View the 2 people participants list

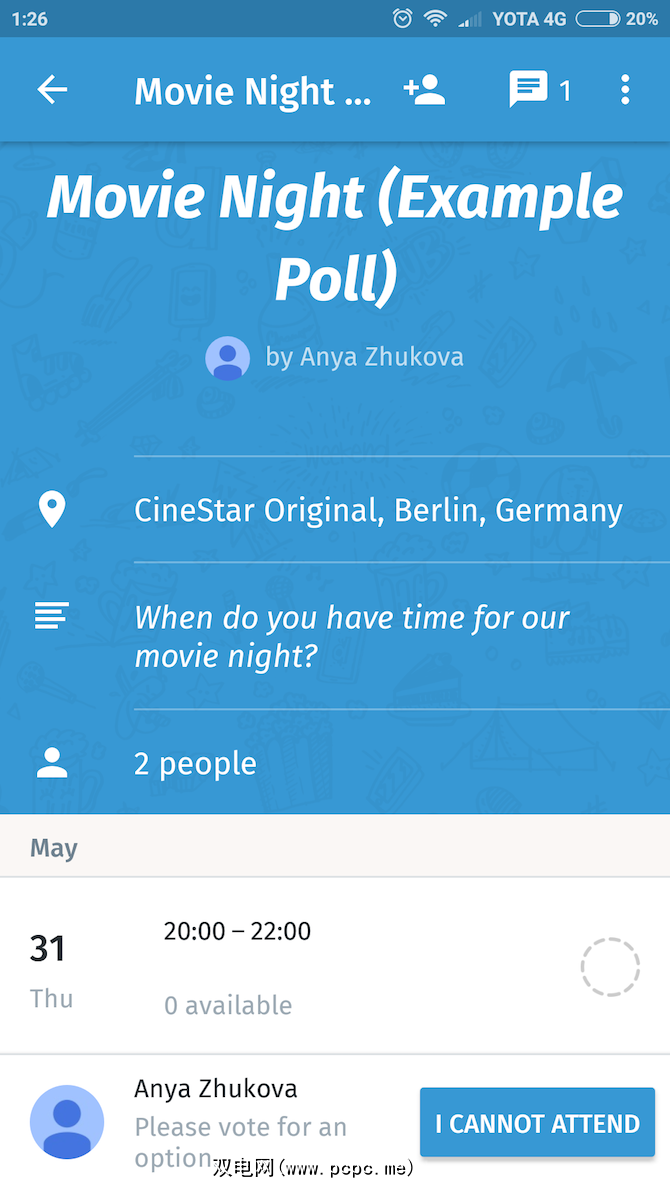tap(195, 763)
